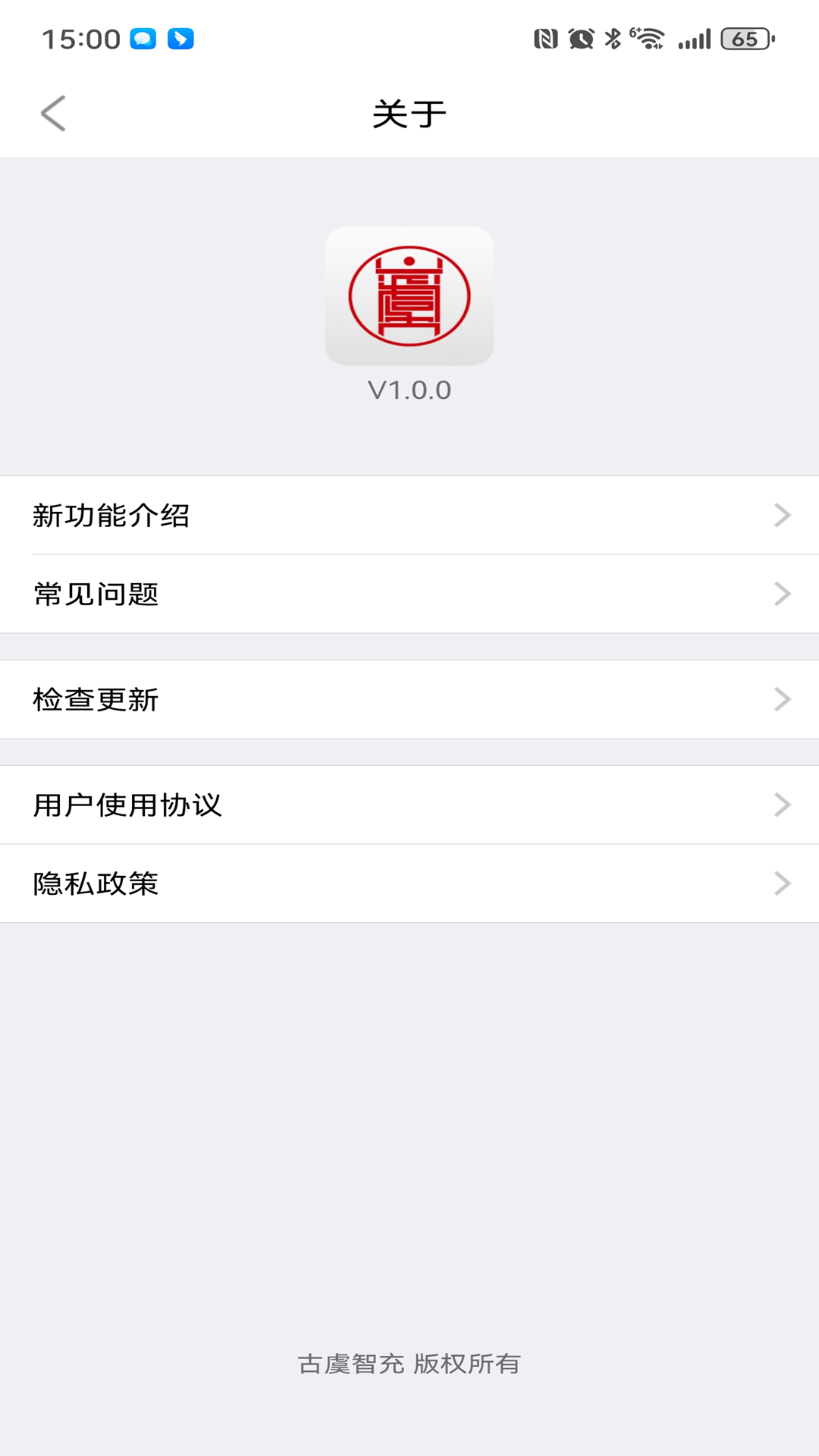
Task: Expand the 新功能介绍 row via its chevron
Action: pos(783,515)
